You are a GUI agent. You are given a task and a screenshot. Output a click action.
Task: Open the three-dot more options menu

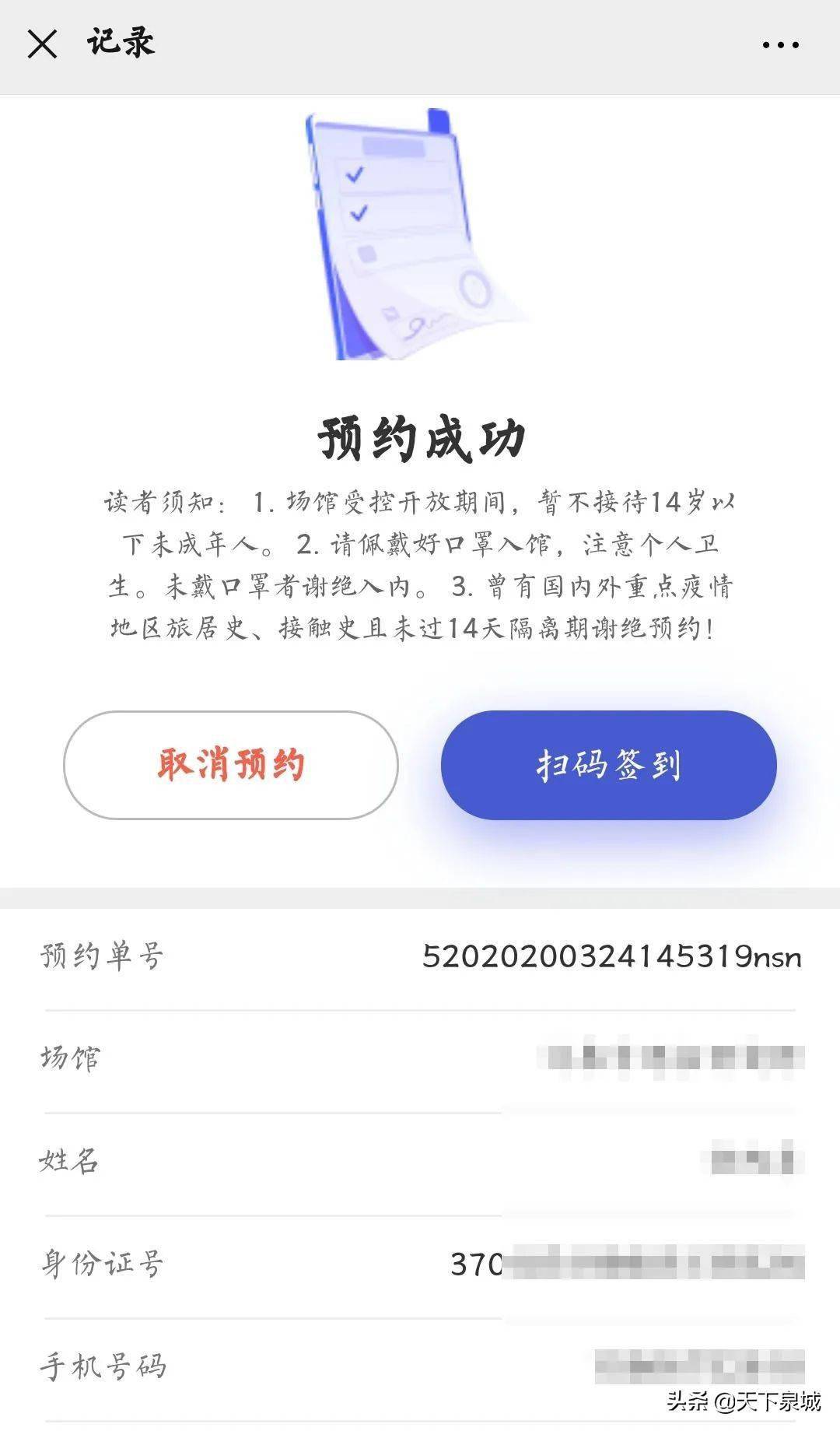point(780,45)
